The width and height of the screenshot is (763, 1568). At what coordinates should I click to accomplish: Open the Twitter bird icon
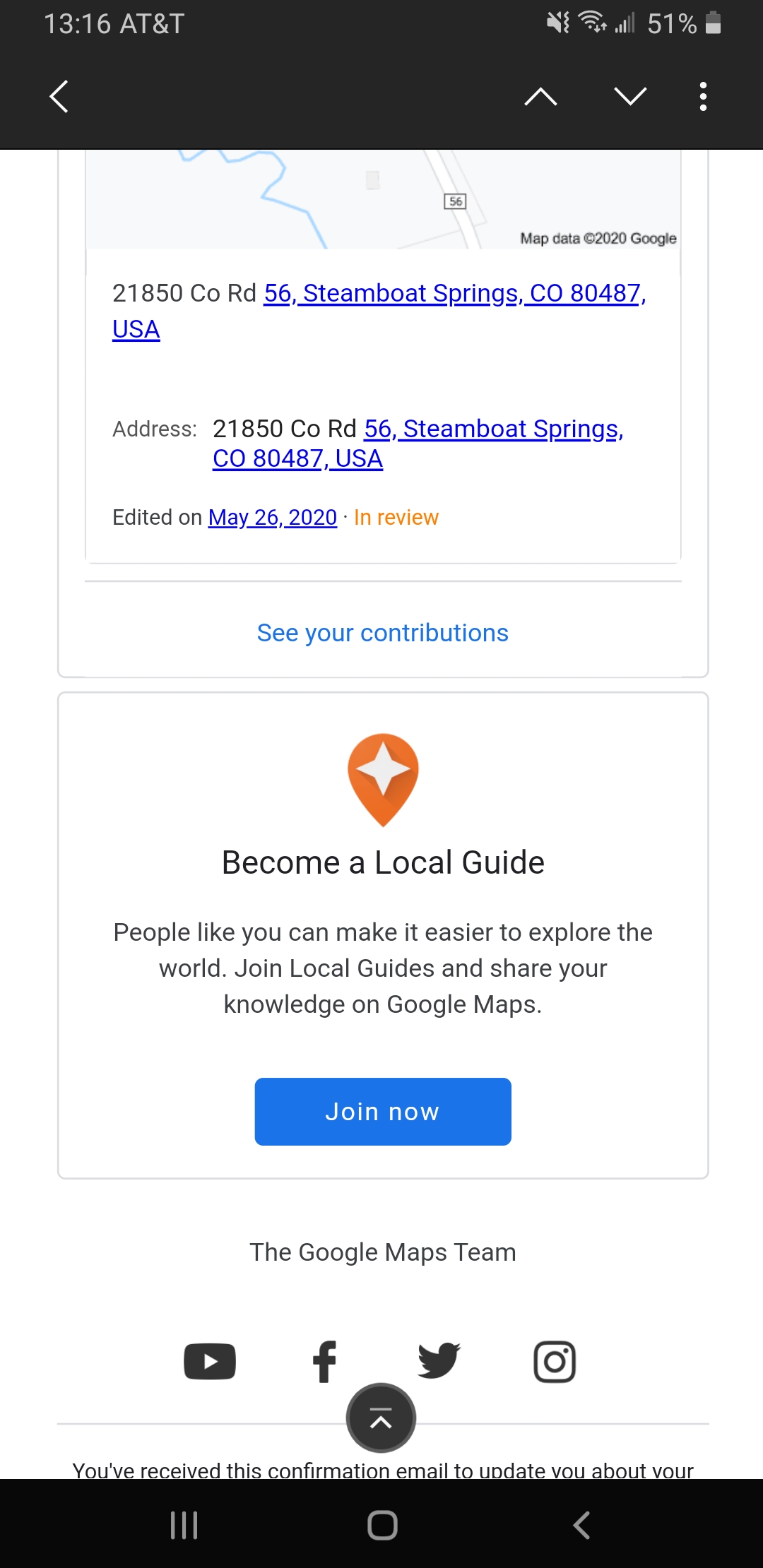click(x=439, y=1360)
